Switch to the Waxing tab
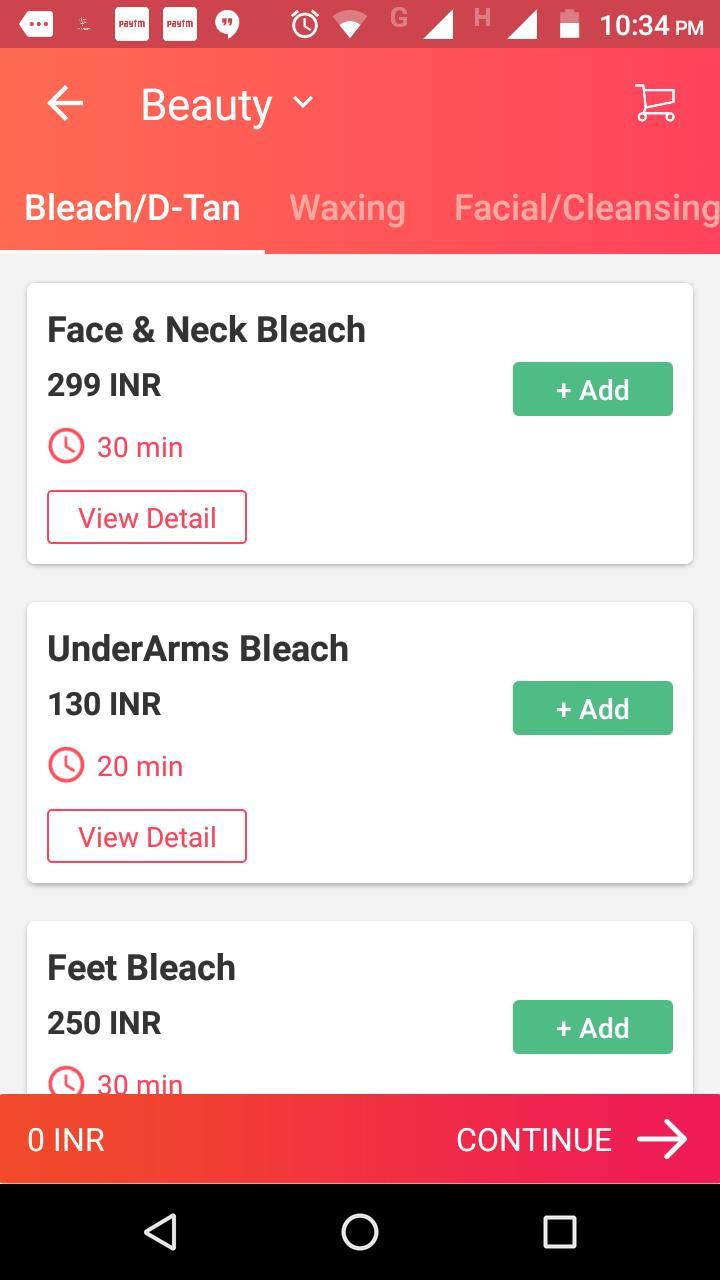 tap(346, 207)
